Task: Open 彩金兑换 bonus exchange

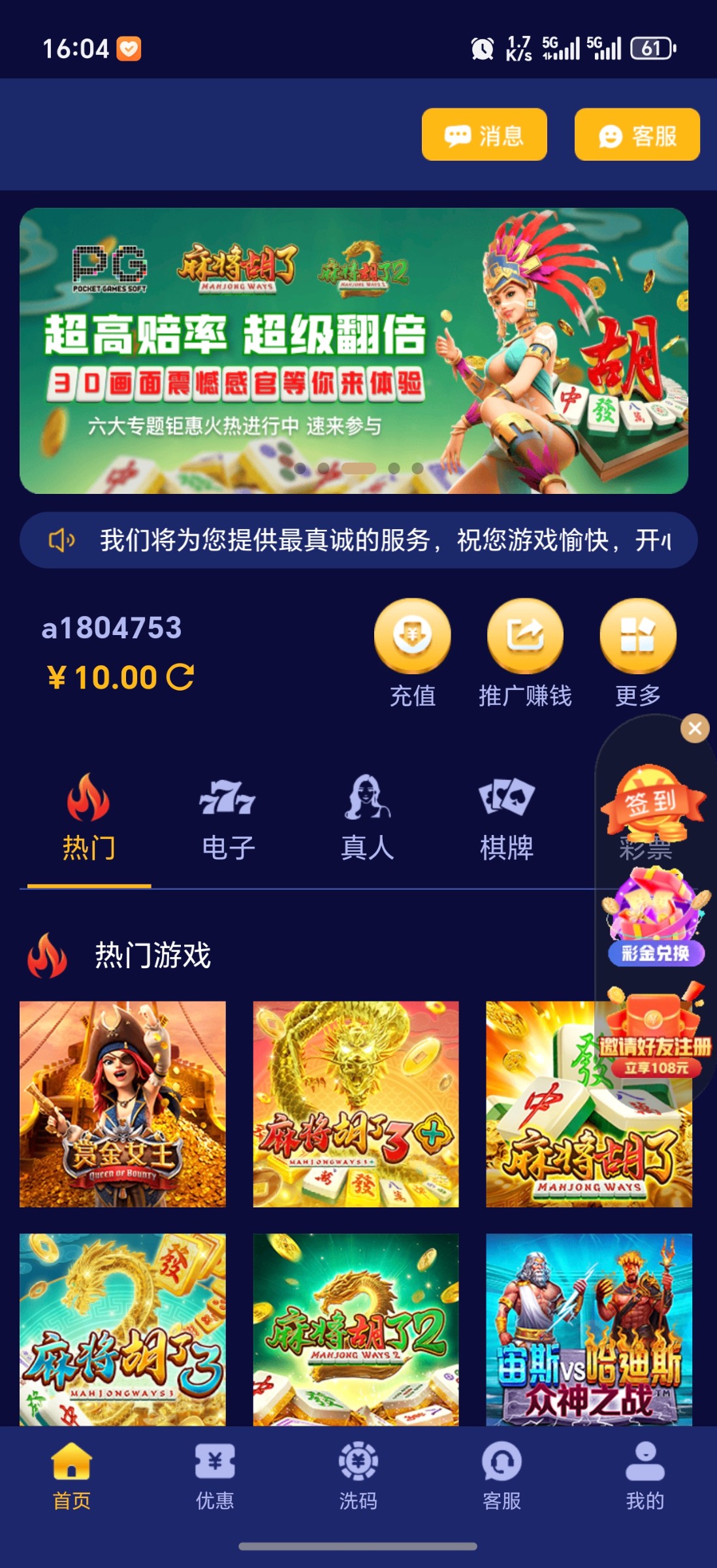Action: [656, 917]
